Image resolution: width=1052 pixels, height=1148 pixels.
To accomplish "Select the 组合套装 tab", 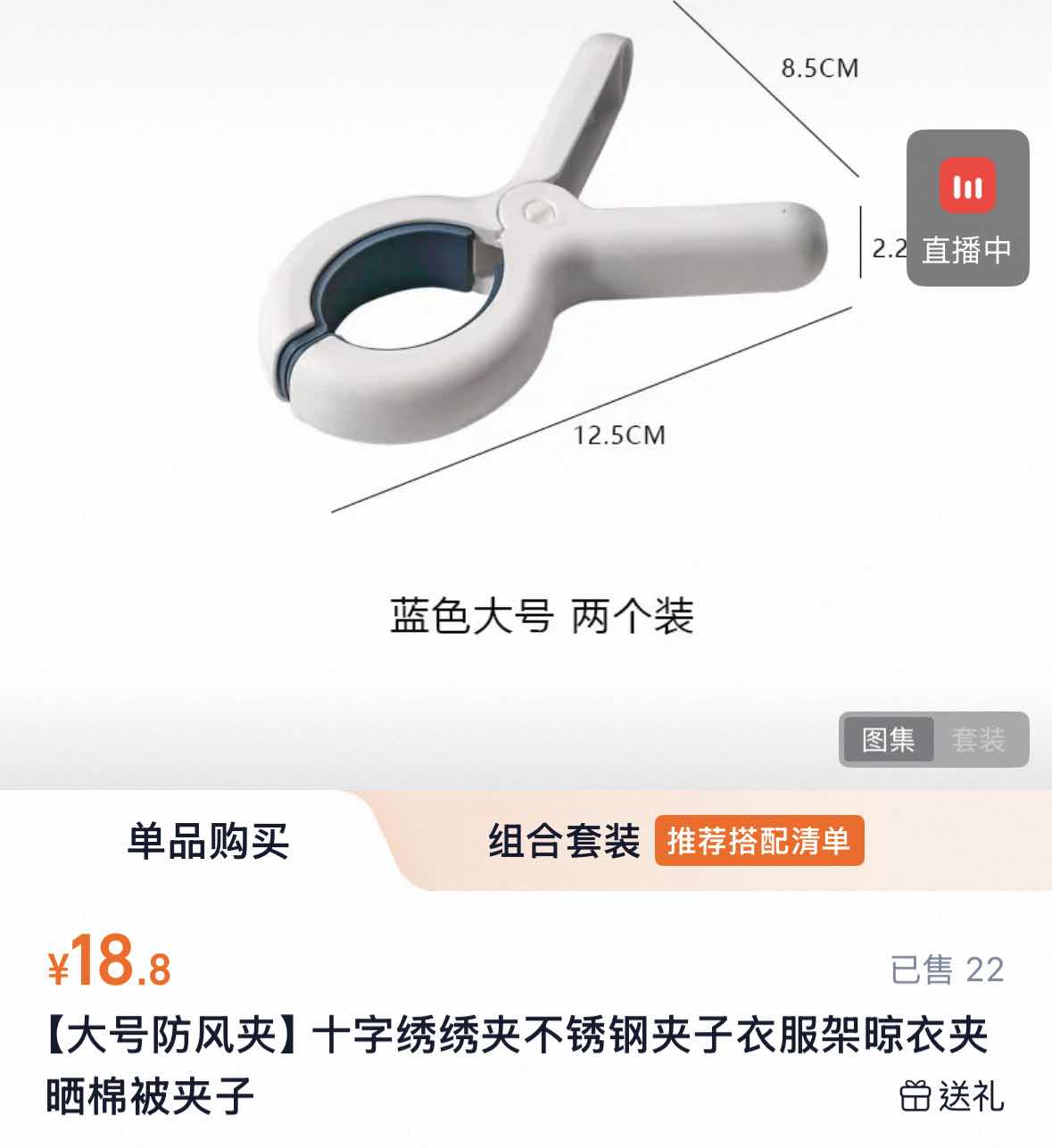I will point(564,841).
